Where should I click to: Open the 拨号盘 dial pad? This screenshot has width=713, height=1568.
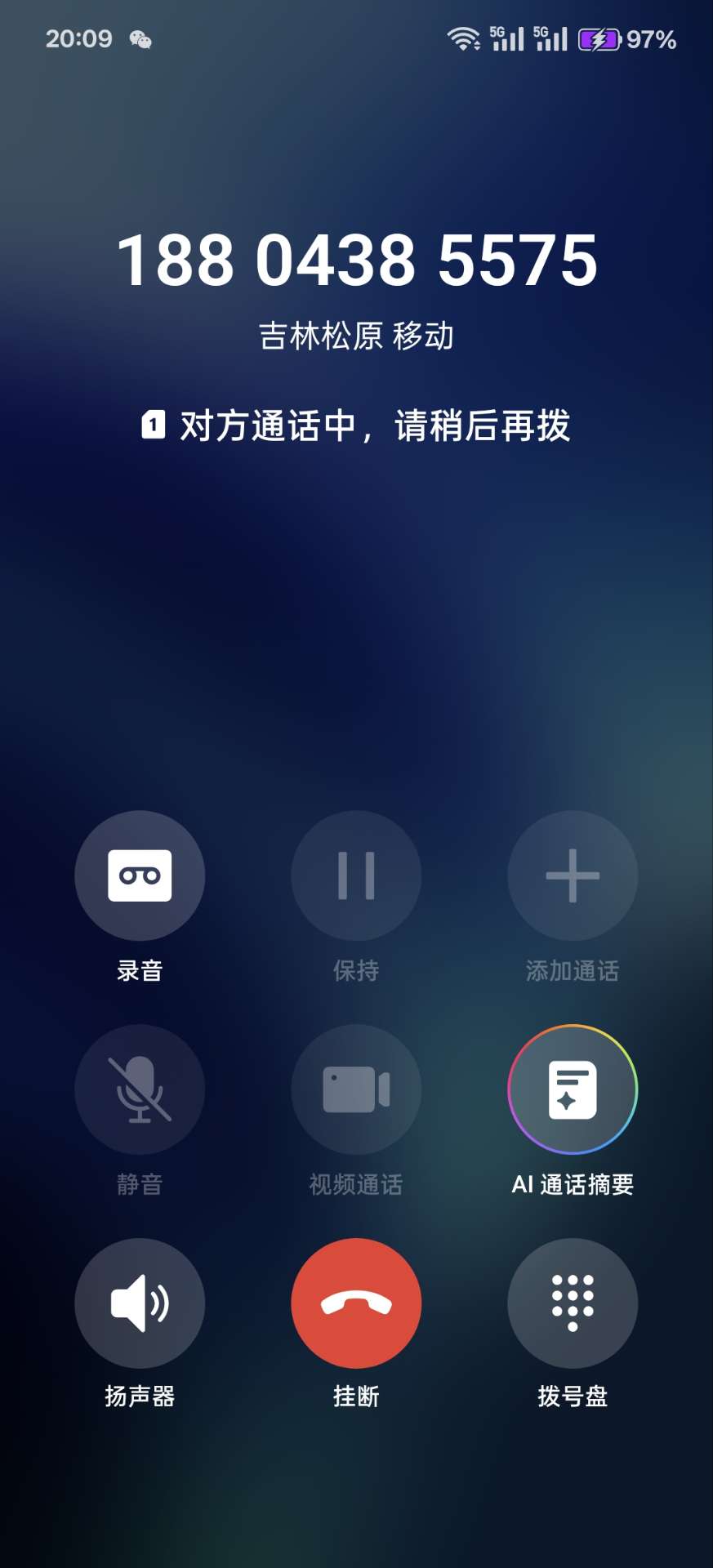(x=573, y=1303)
